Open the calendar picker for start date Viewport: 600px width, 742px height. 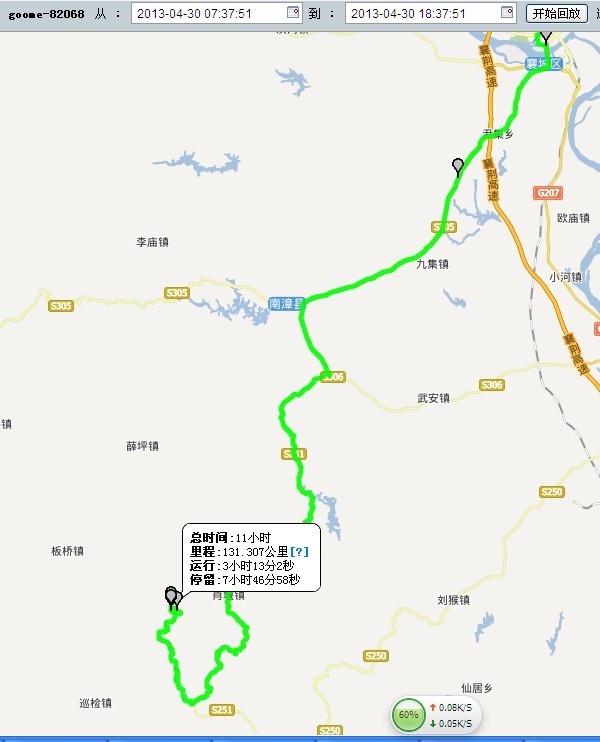(292, 13)
